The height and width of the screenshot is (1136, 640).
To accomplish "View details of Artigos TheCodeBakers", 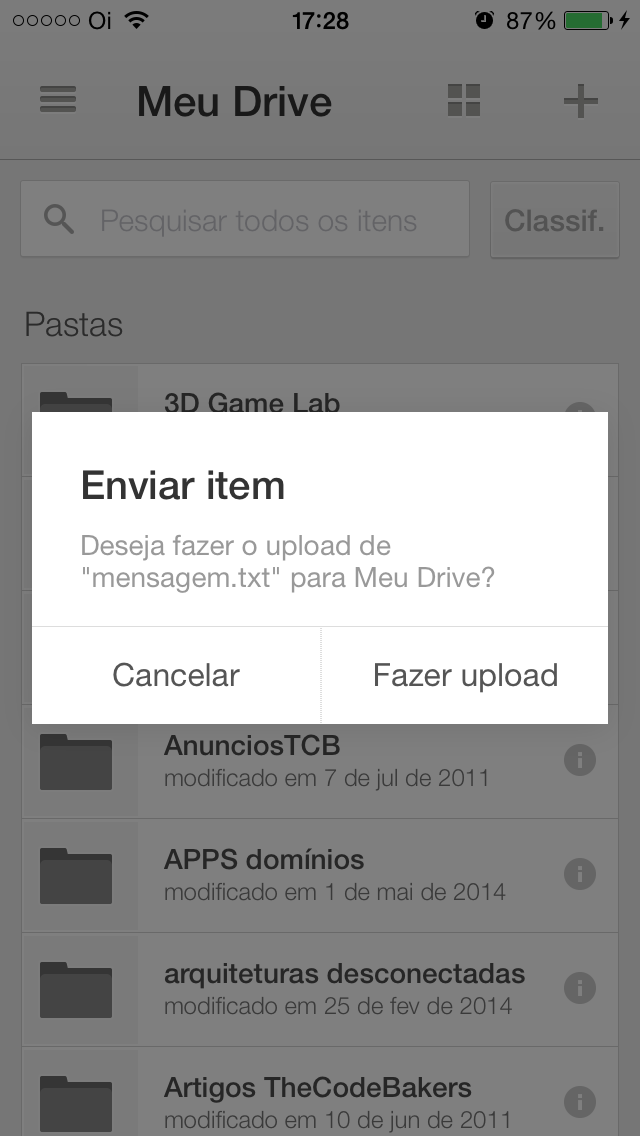I will click(580, 1101).
